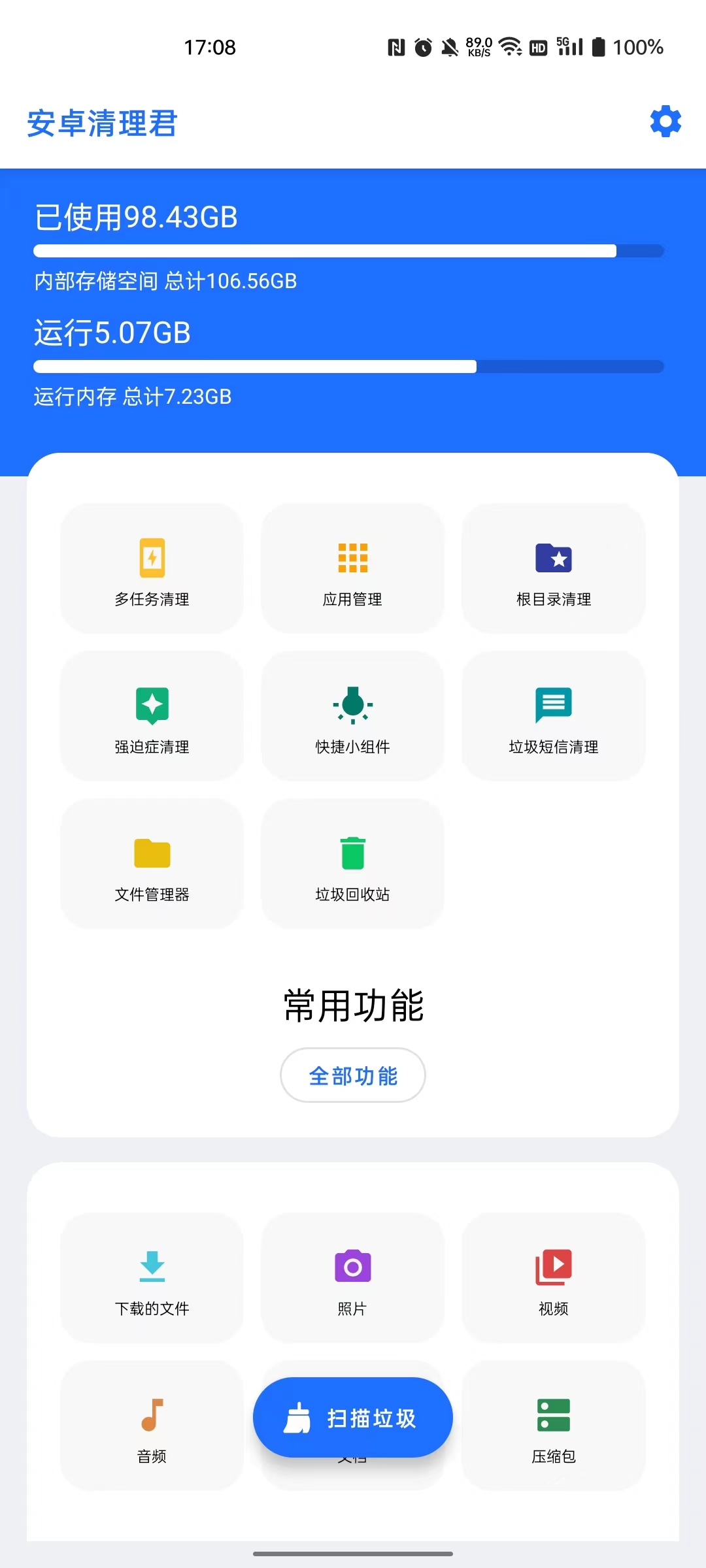This screenshot has height=1568, width=706.
Task: Launch the 强迫症清理 cleanup tool
Action: (x=151, y=717)
